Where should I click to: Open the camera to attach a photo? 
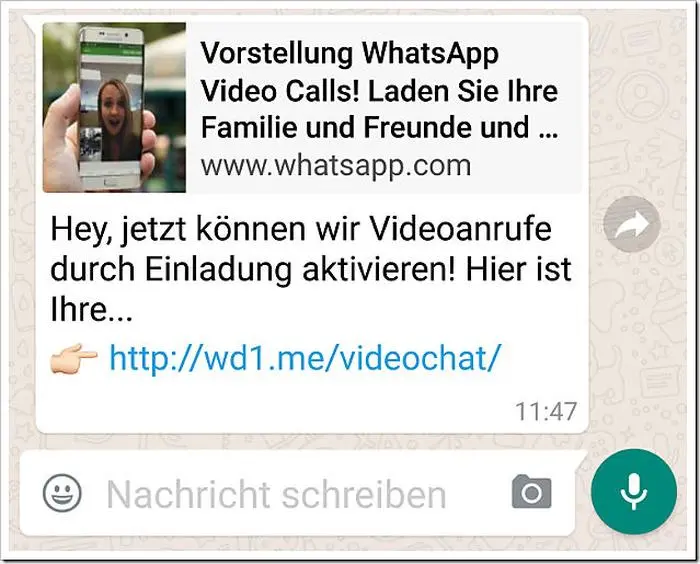[x=532, y=492]
